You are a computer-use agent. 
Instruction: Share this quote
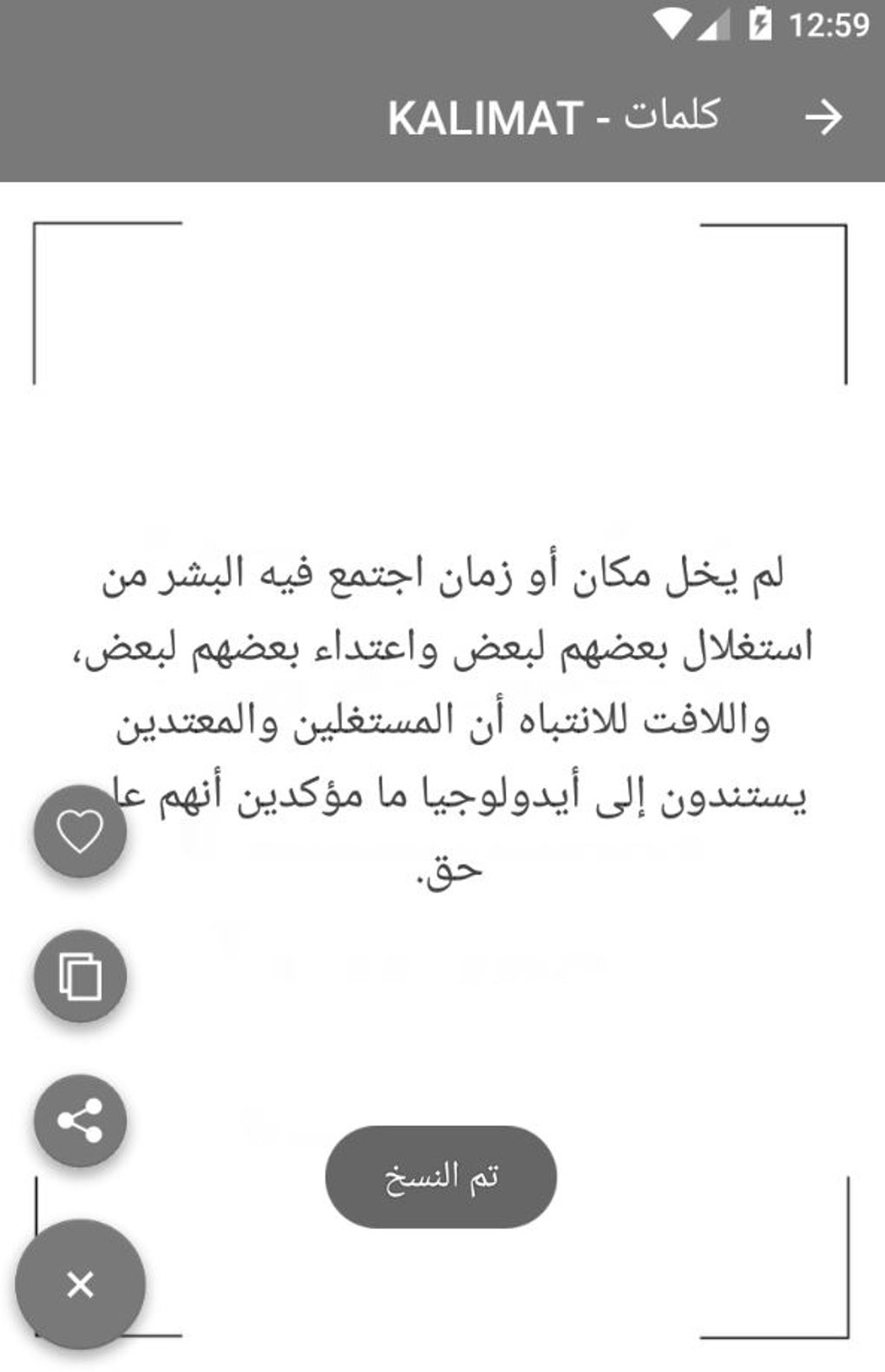[80, 1120]
